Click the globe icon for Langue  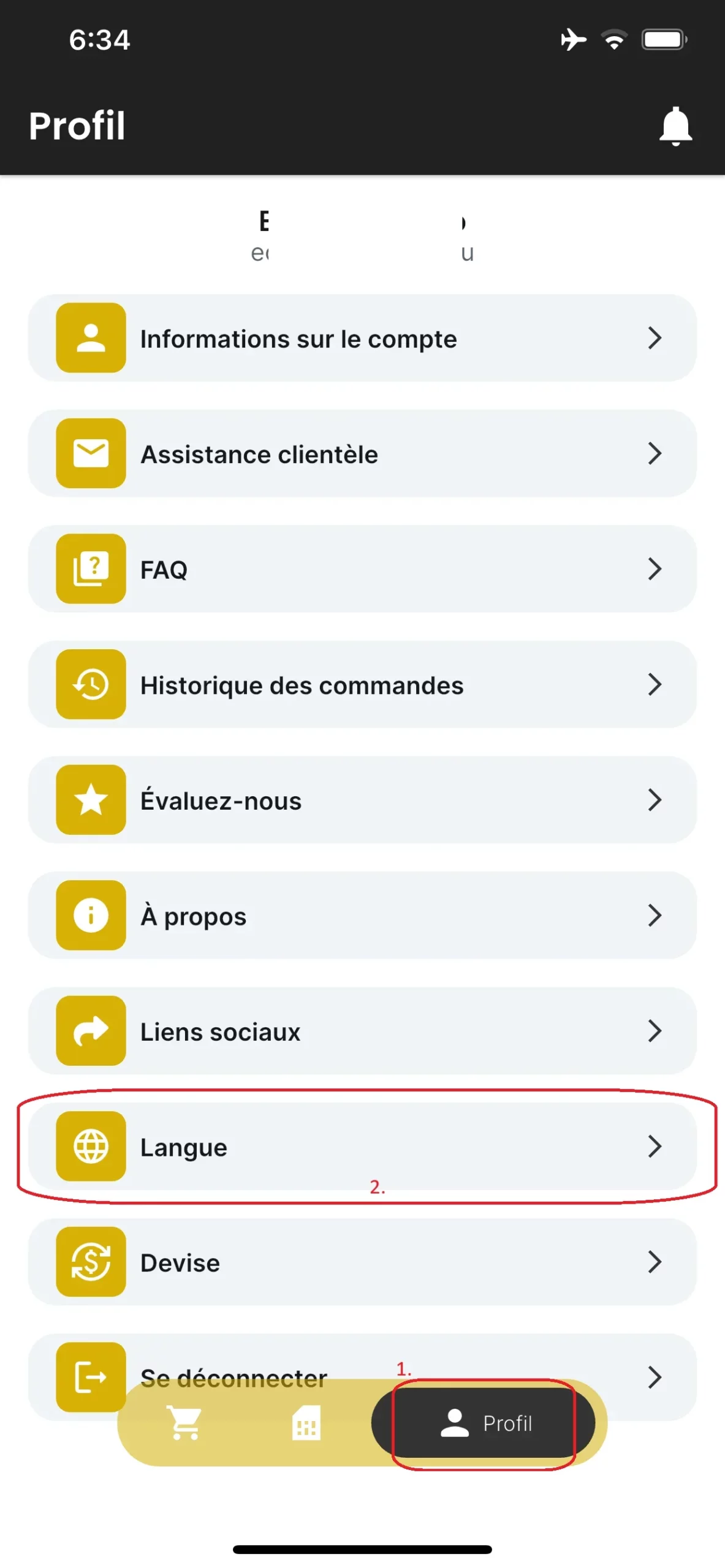tap(90, 1146)
